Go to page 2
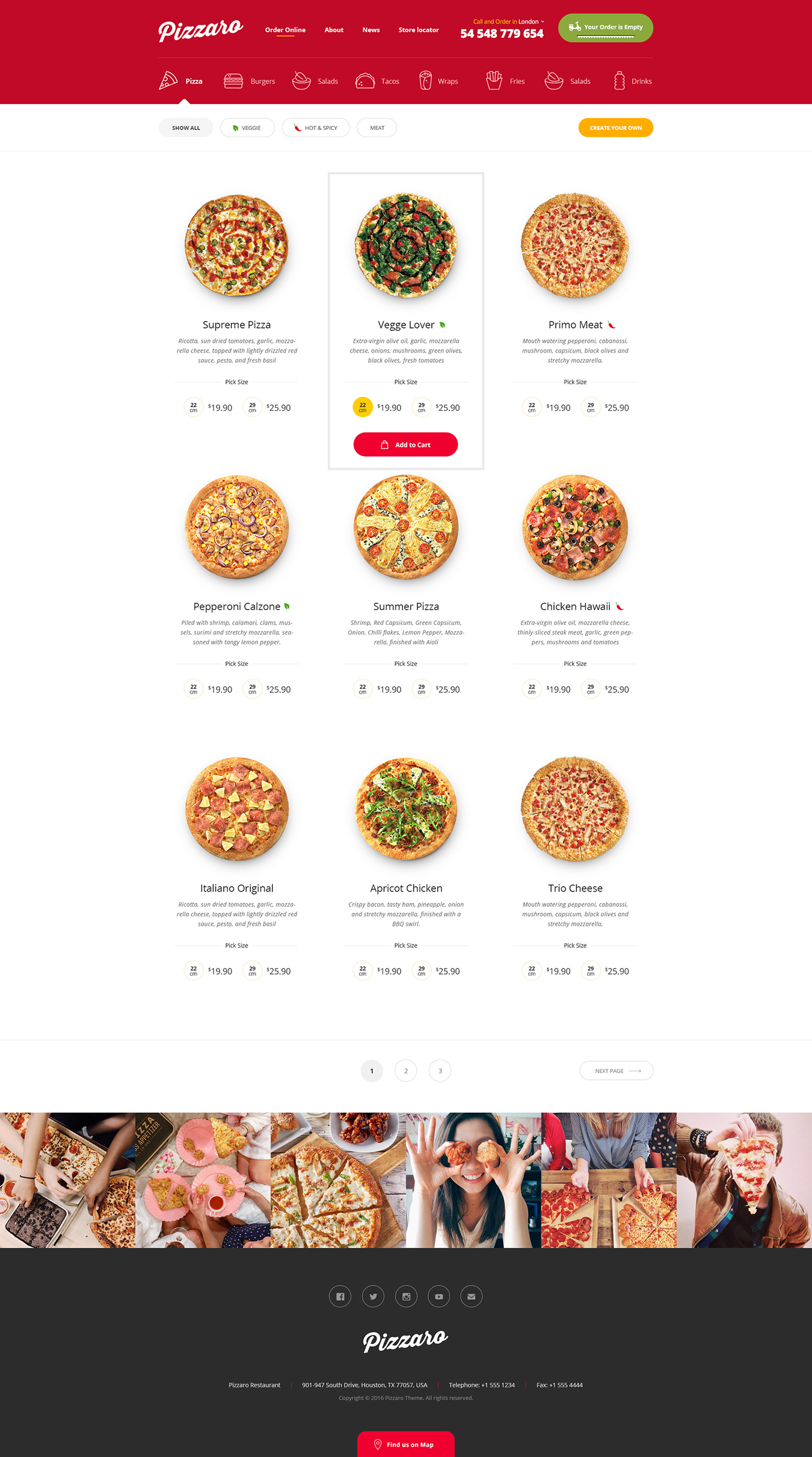 (x=405, y=1071)
